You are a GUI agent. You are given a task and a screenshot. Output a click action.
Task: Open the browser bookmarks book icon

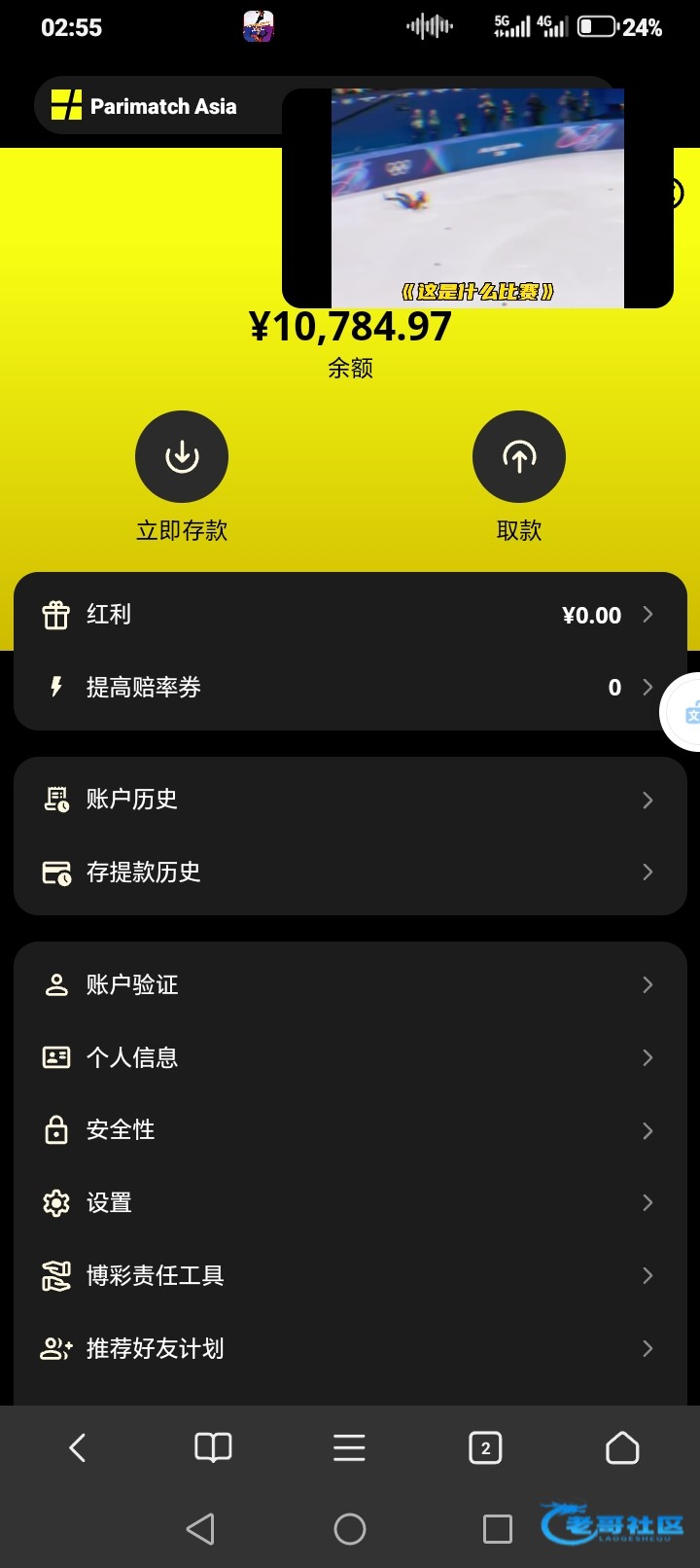(x=213, y=1448)
